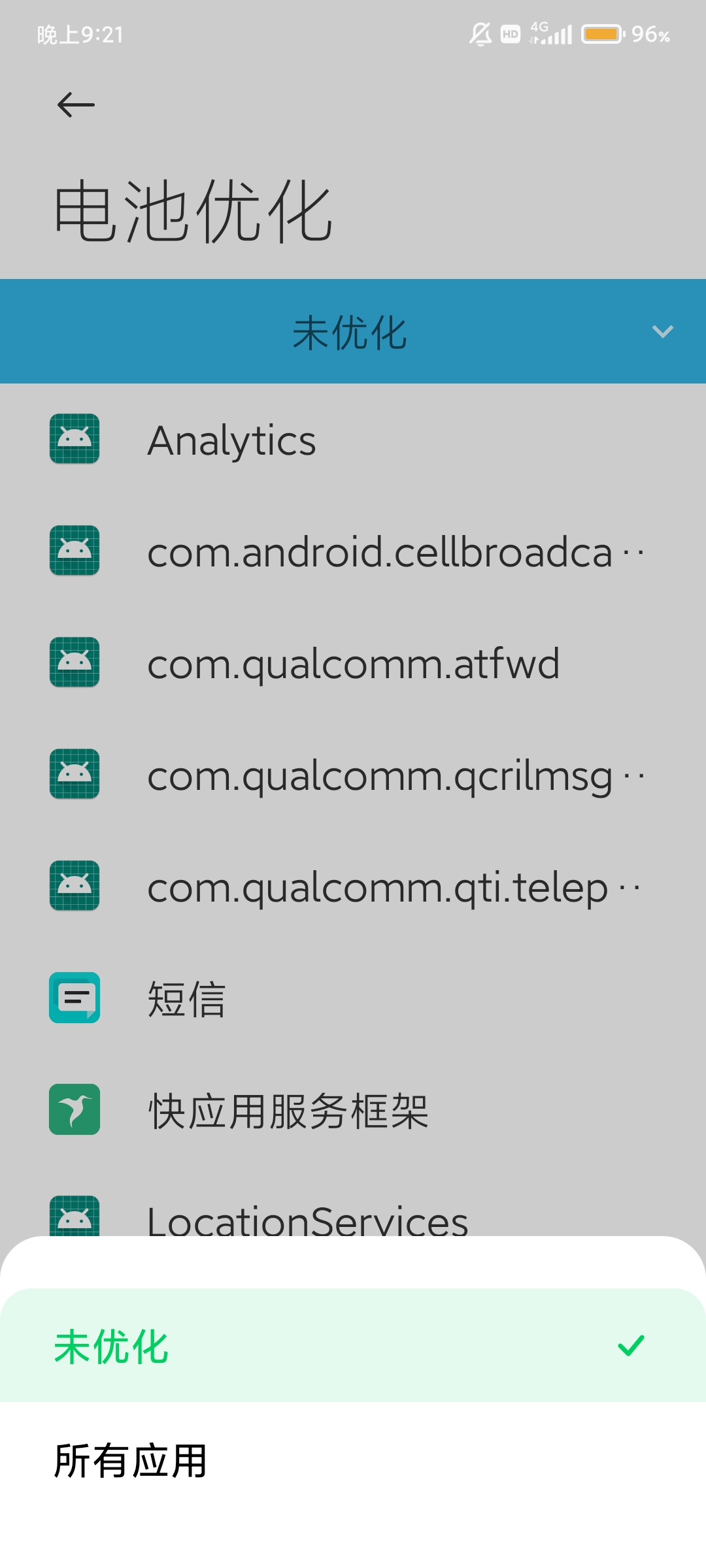
Task: Go back using the top-left arrow
Action: 76,105
